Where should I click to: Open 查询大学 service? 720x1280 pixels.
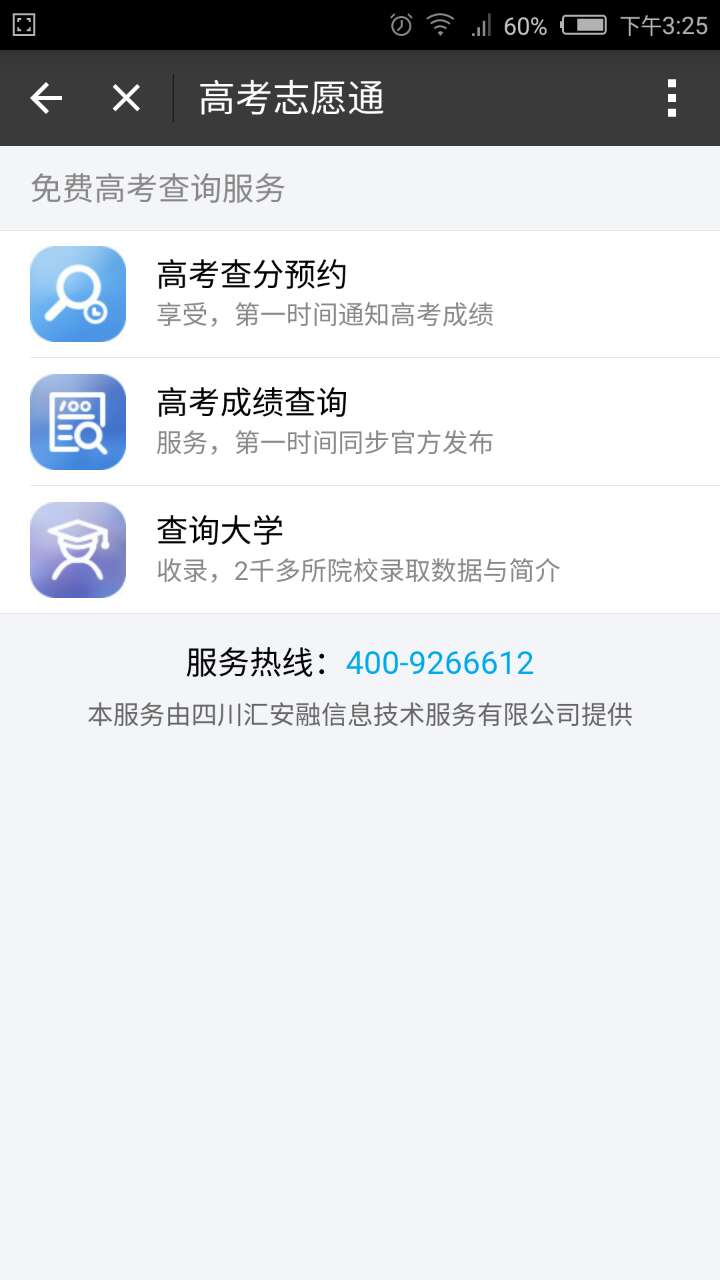coord(360,550)
